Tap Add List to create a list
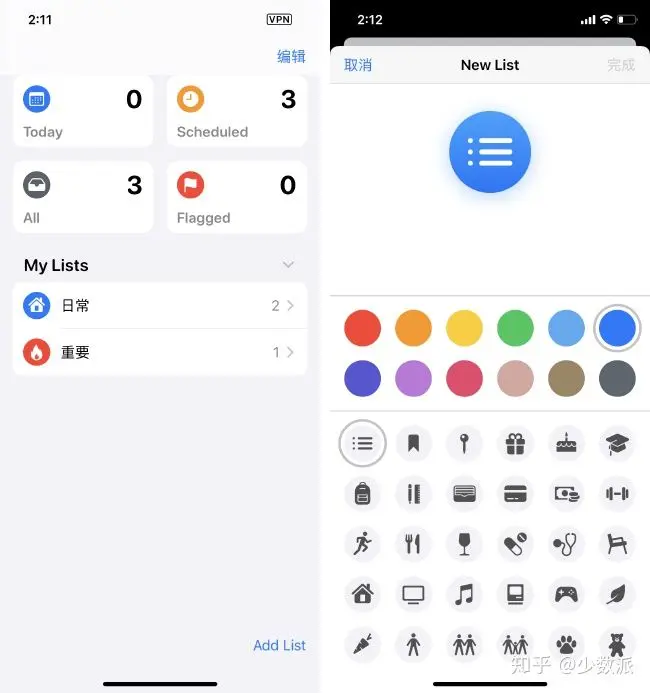Viewport: 650px width, 693px height. 279,645
